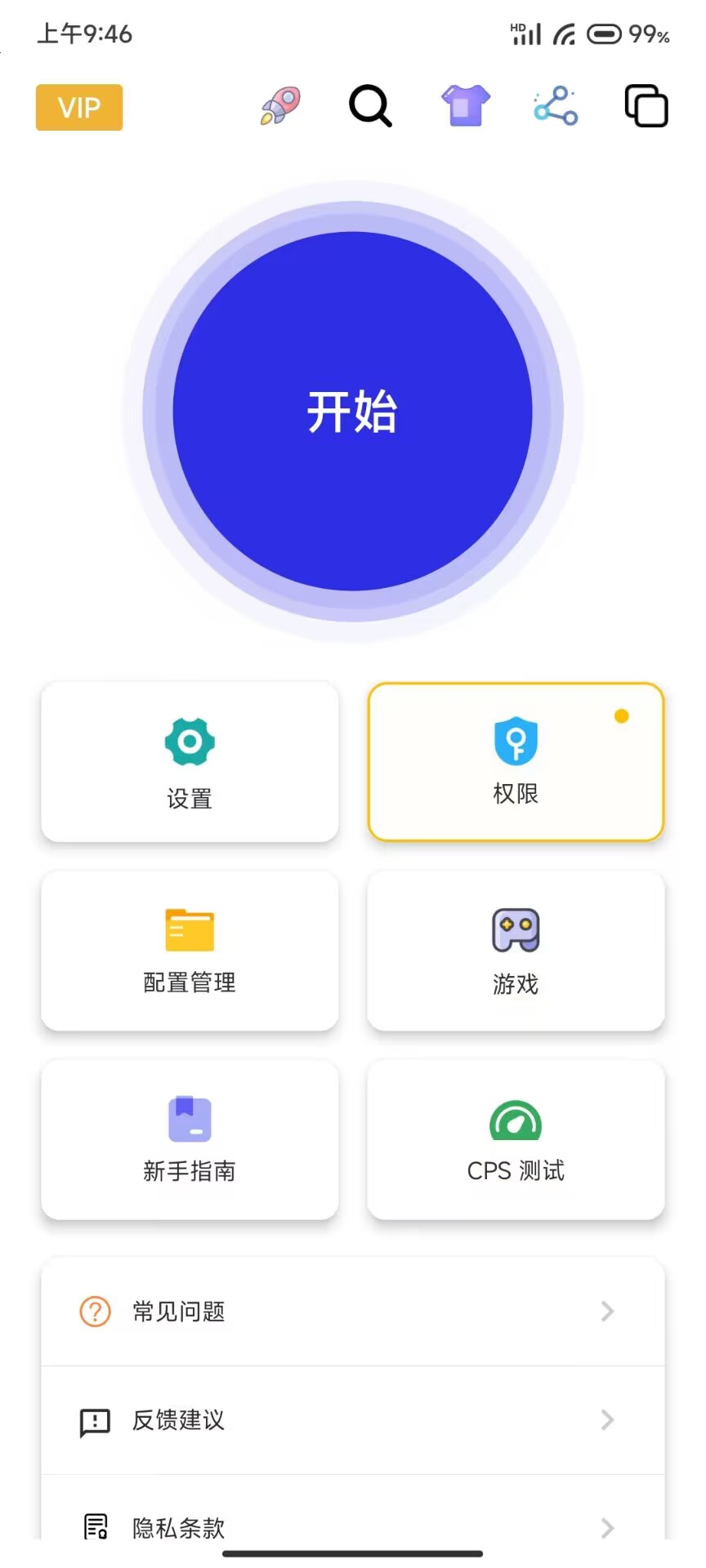Tap the big 开始 start button

coord(353,412)
